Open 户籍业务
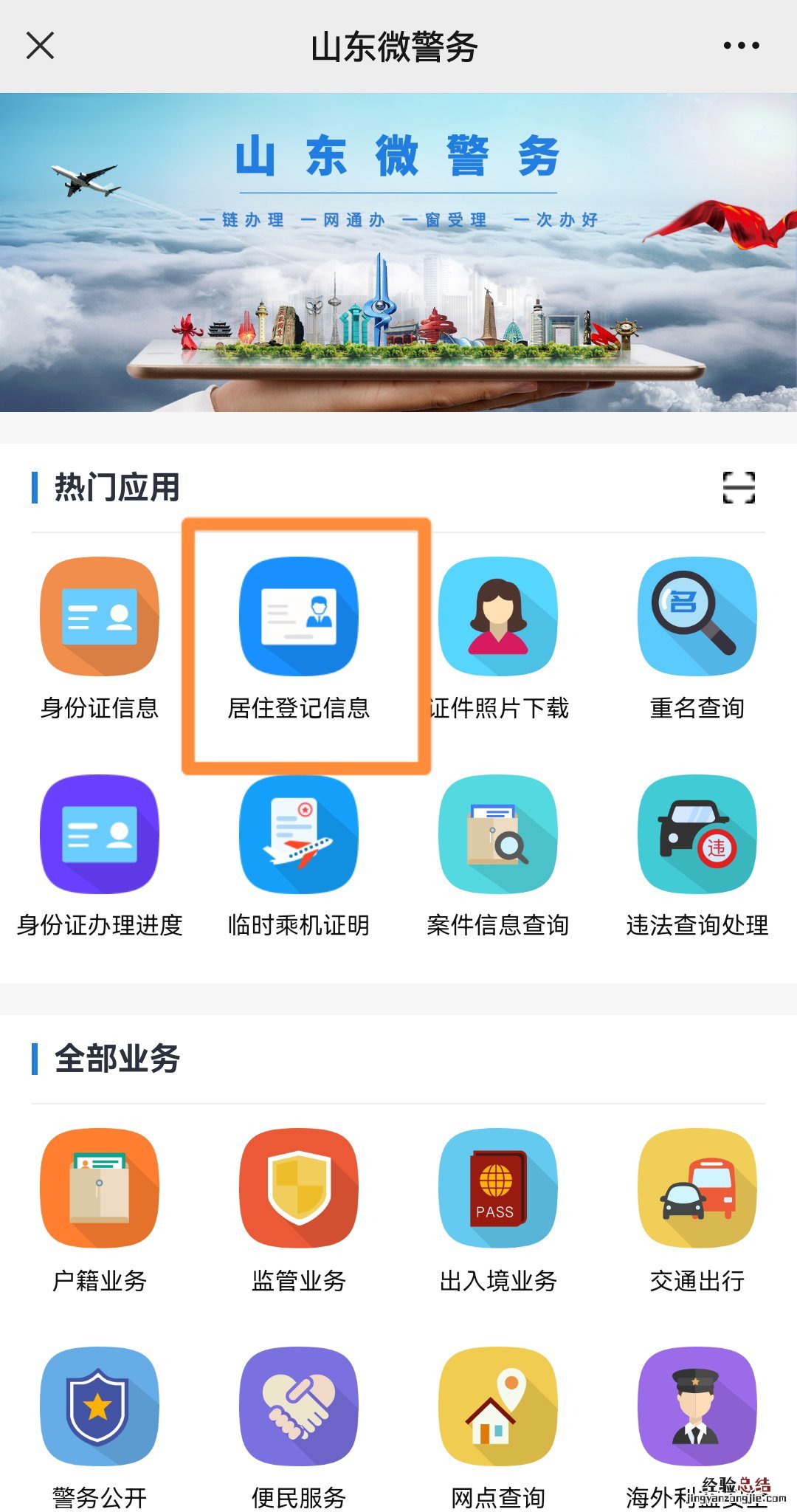 100,1189
